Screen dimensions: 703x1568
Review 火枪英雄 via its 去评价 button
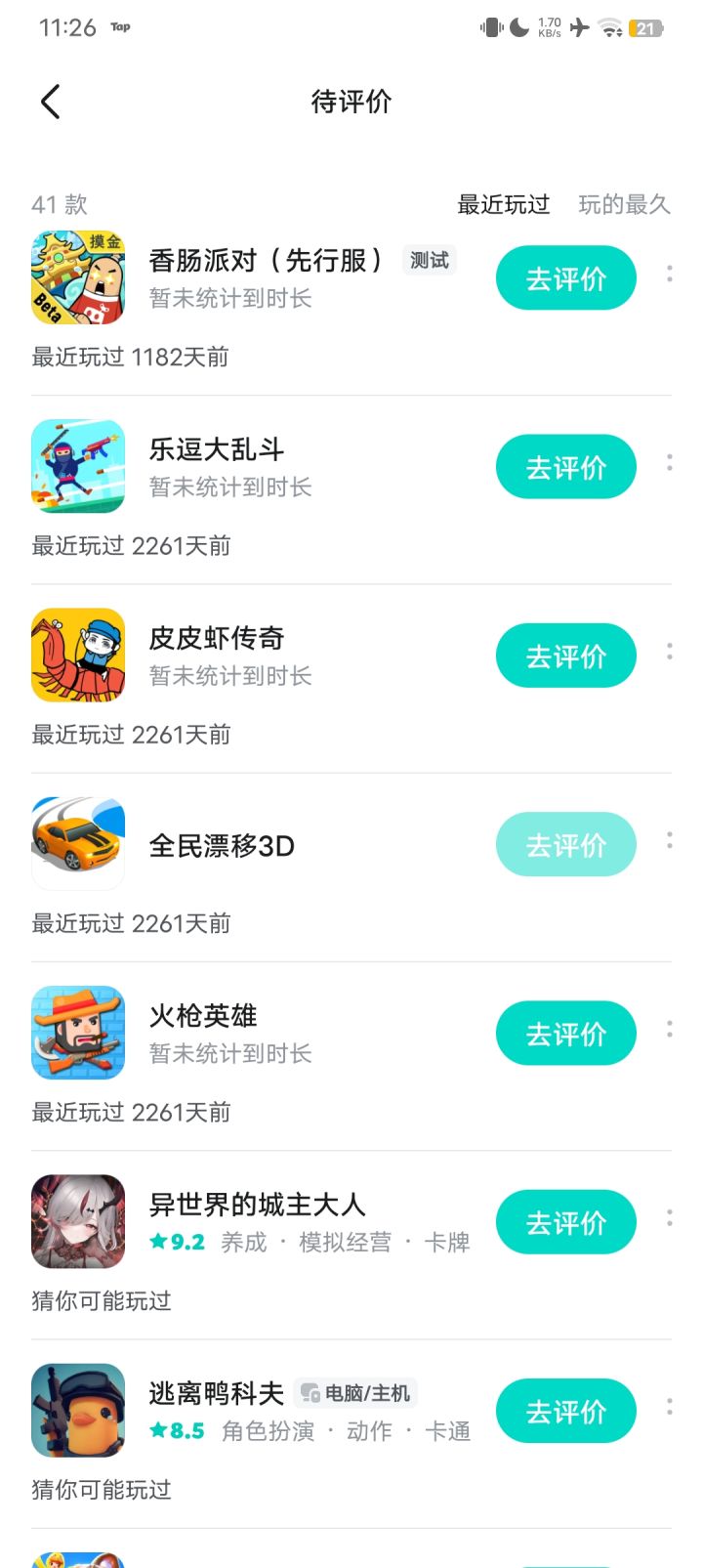point(566,1033)
